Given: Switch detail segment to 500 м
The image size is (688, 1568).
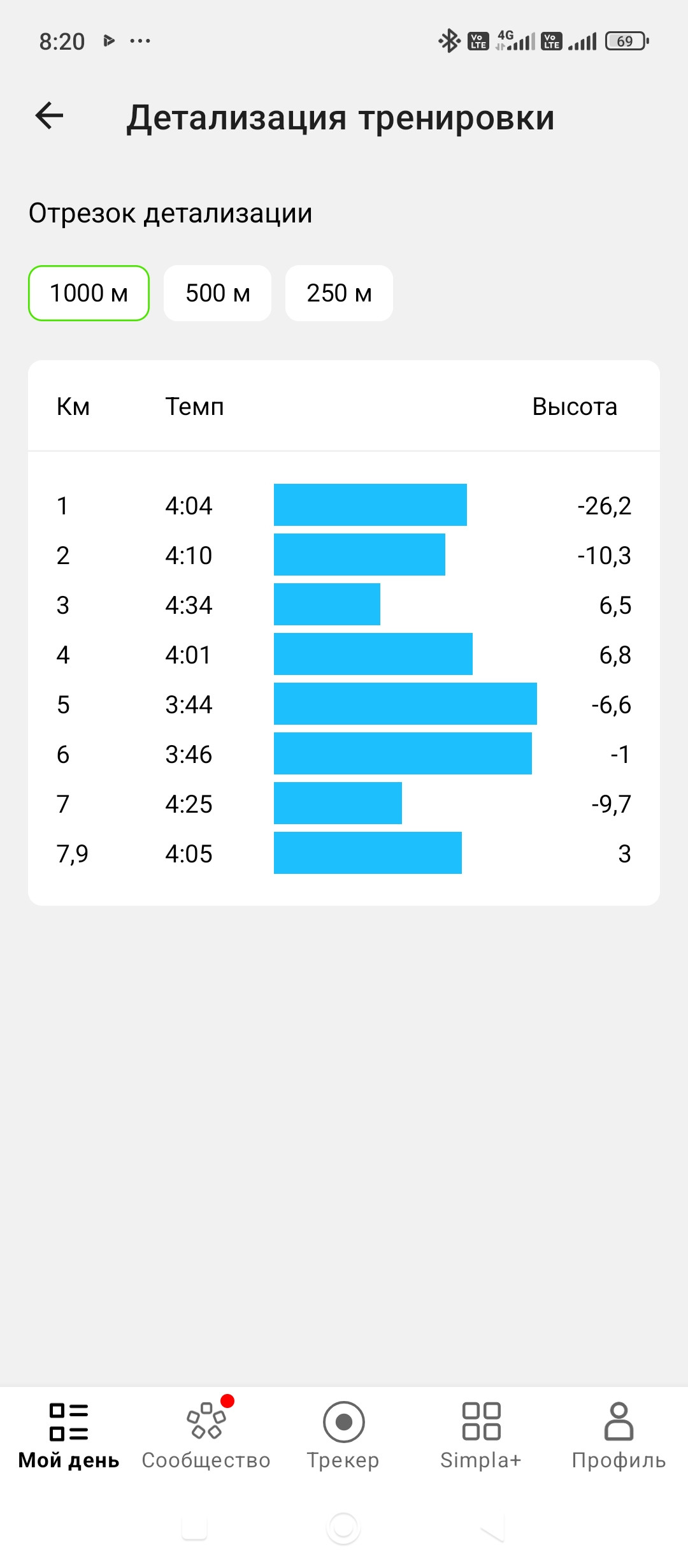Looking at the screenshot, I should tap(217, 293).
